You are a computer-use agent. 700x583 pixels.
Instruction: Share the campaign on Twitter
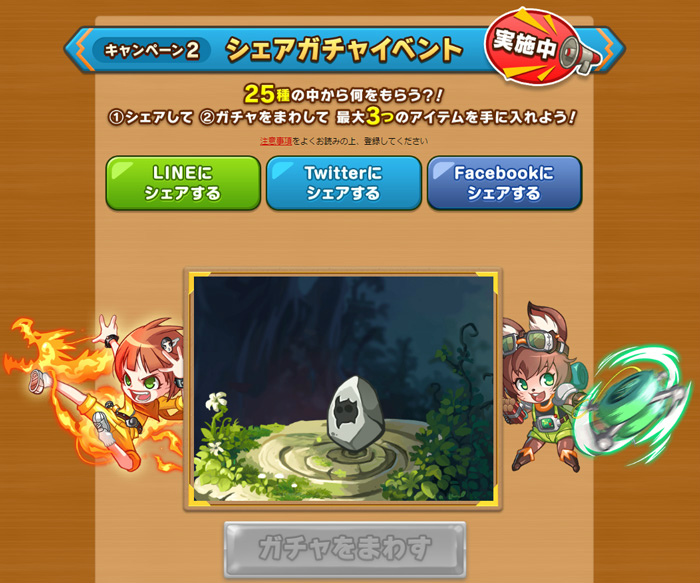pyautogui.click(x=343, y=183)
